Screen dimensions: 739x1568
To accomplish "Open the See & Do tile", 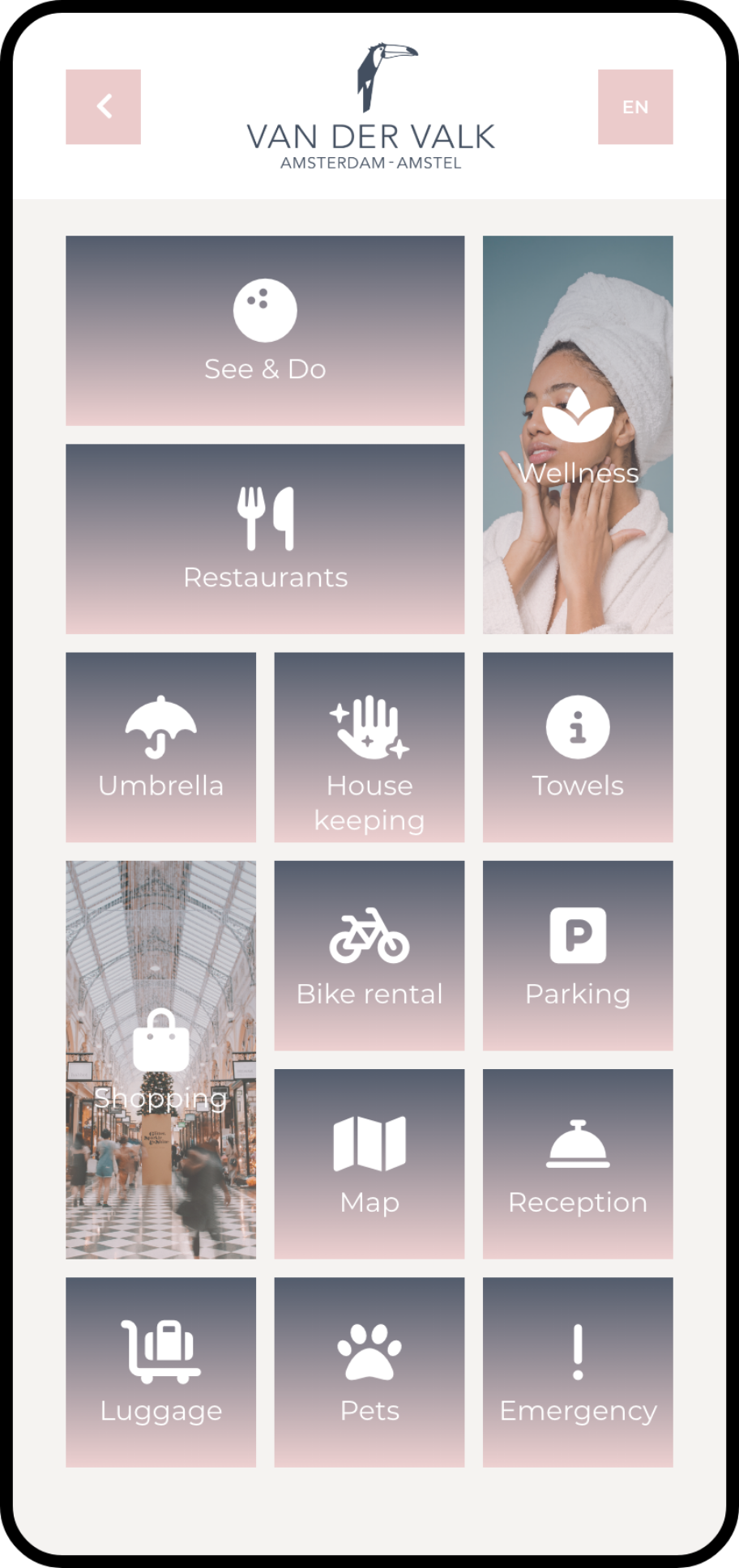I will pyautogui.click(x=265, y=330).
